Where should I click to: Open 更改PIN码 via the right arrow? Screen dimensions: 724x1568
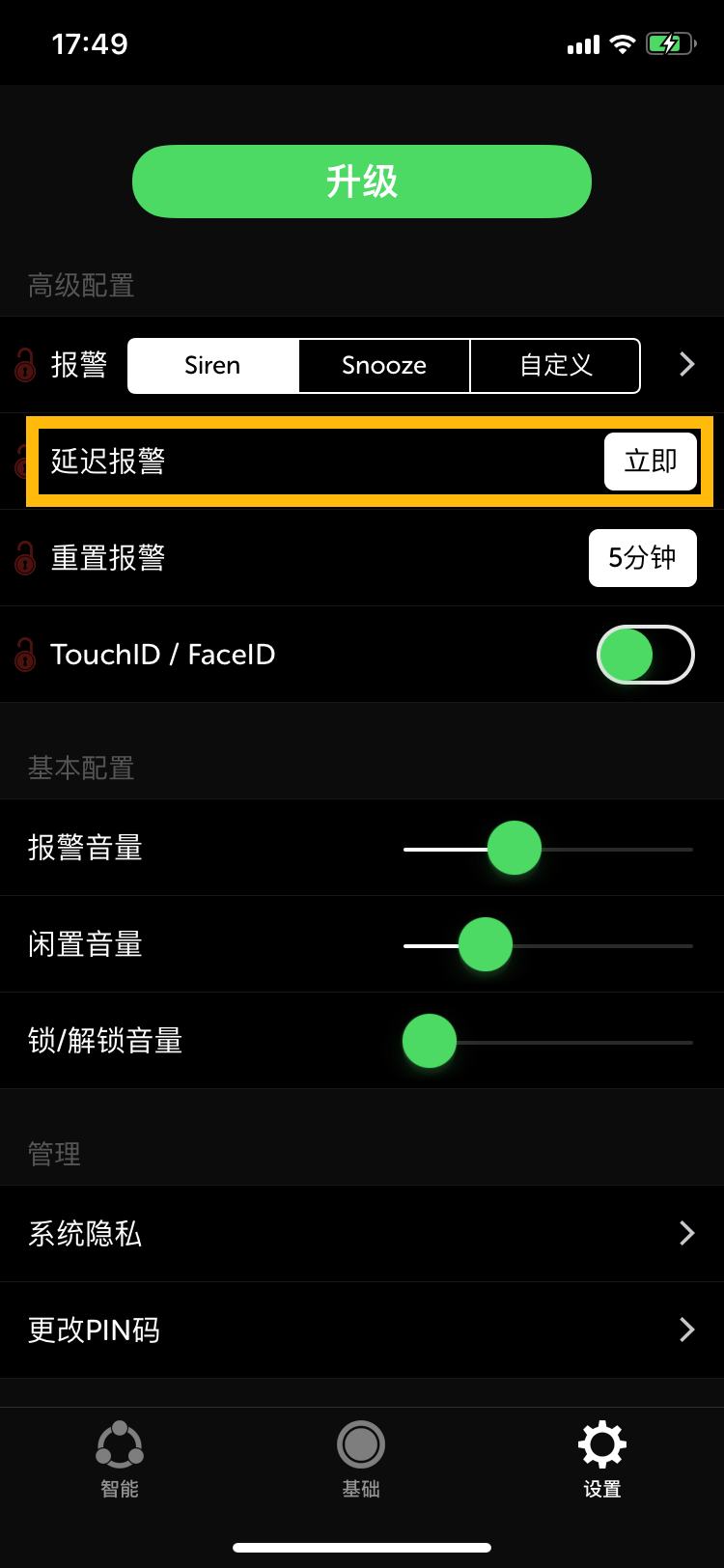click(685, 1330)
